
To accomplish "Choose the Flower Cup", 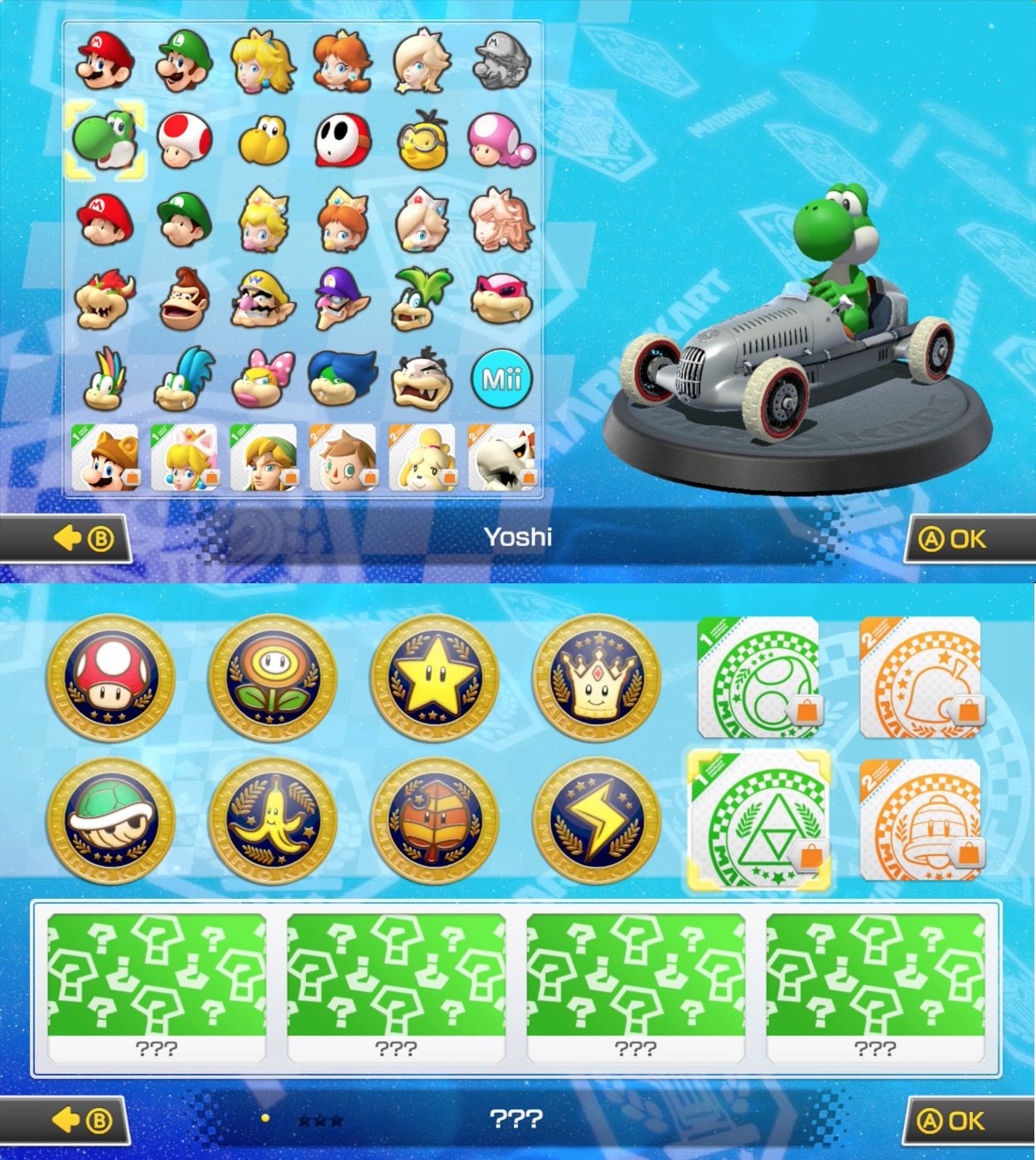I will [273, 677].
